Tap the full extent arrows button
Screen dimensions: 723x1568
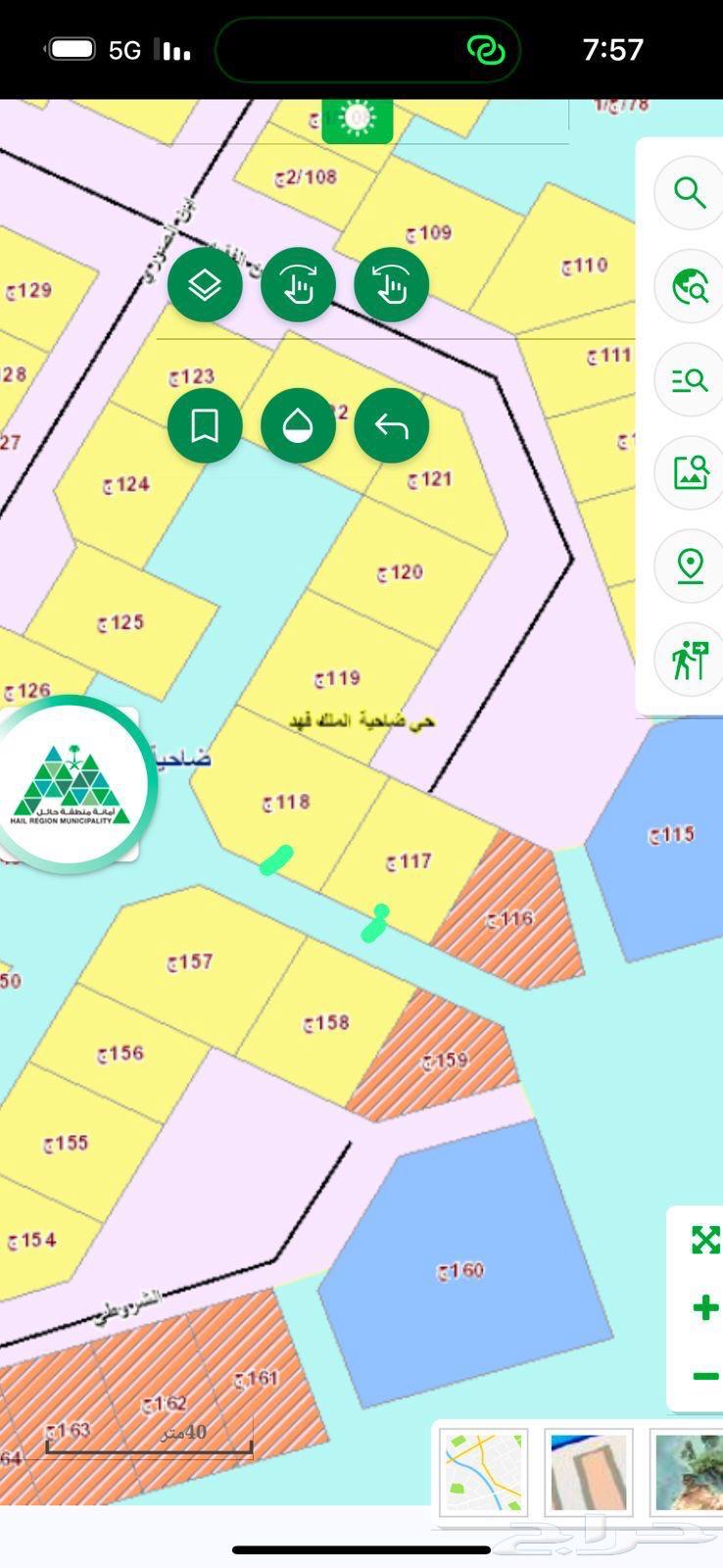(x=704, y=1240)
